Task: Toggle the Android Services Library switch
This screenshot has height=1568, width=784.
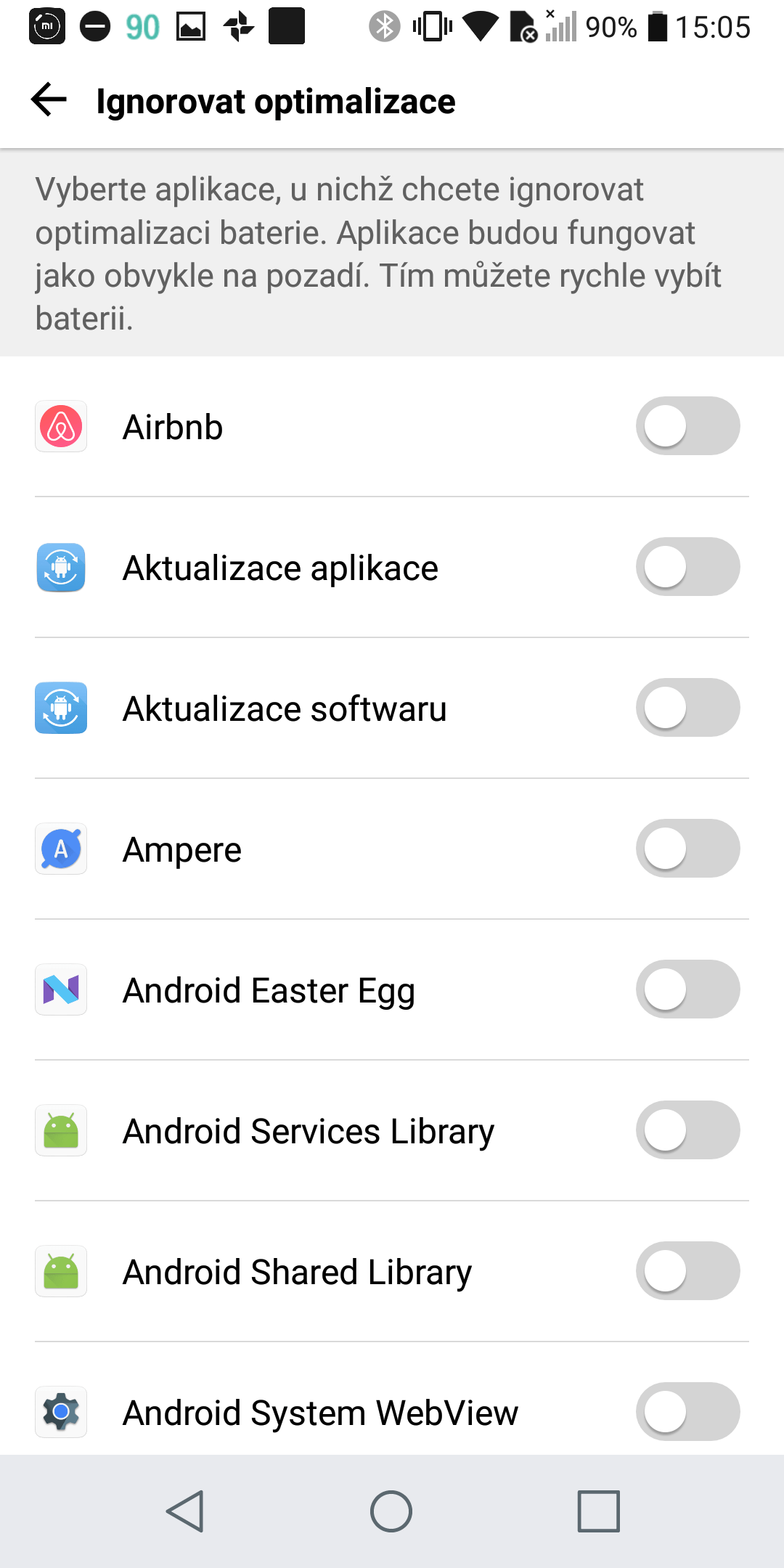Action: click(688, 1130)
